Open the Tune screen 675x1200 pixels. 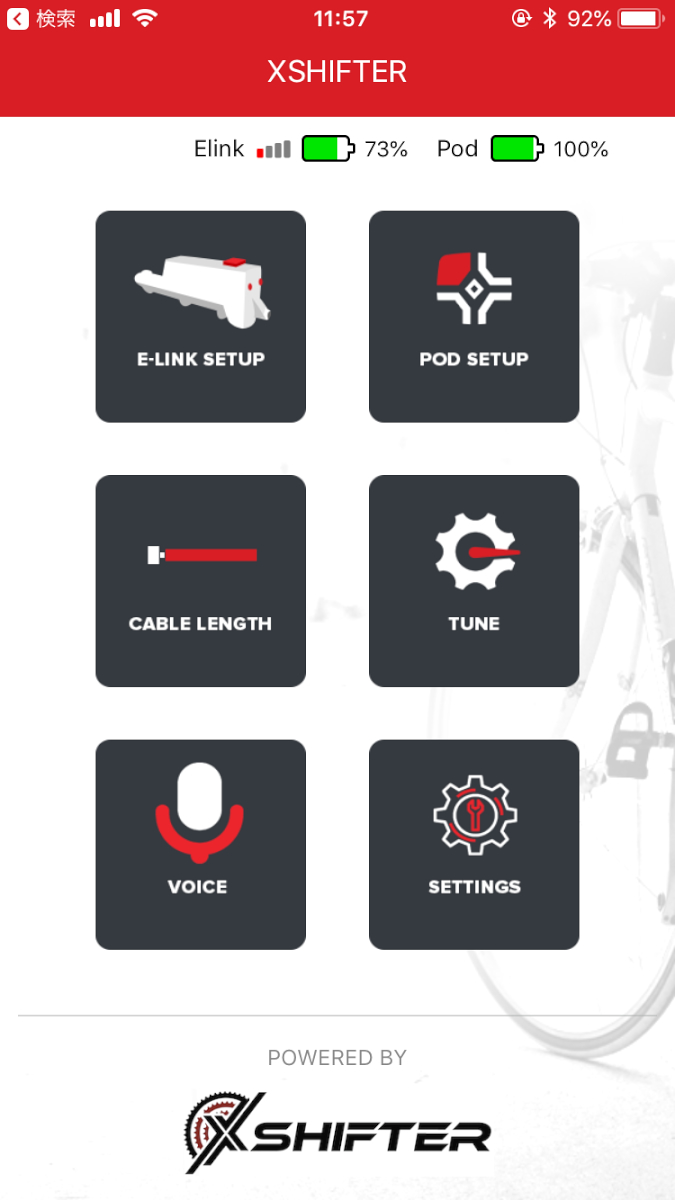[474, 581]
